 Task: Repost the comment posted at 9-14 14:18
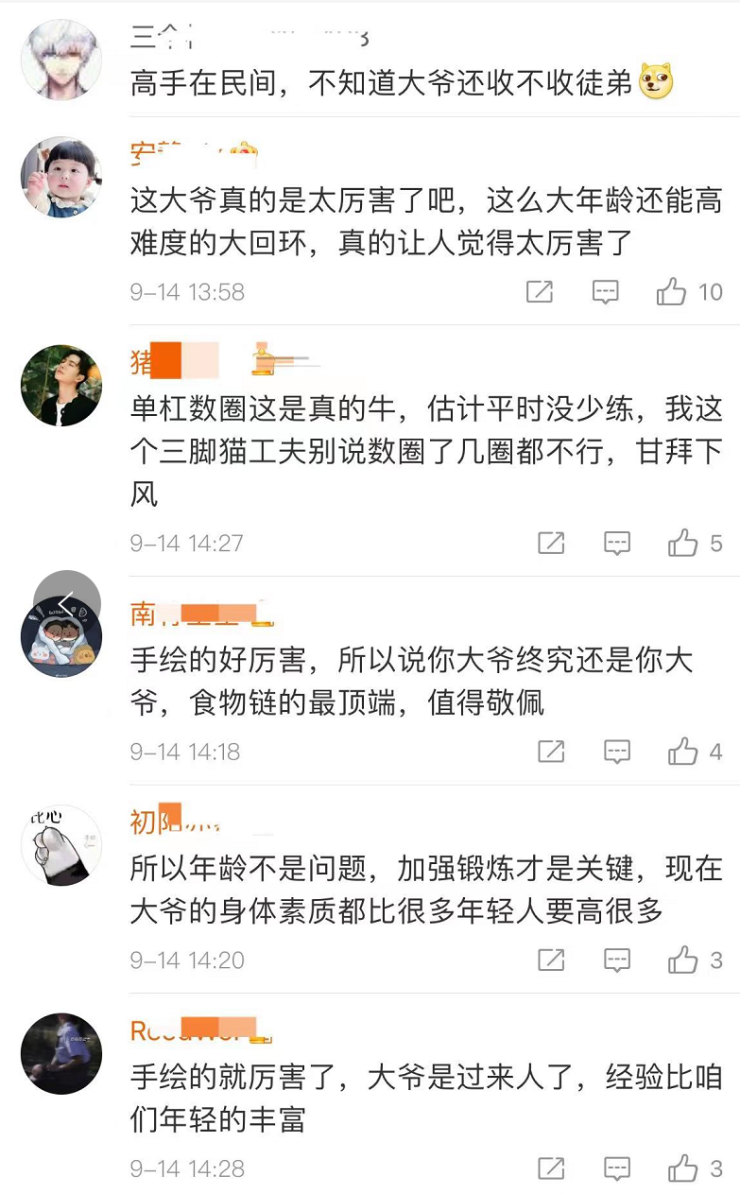551,752
